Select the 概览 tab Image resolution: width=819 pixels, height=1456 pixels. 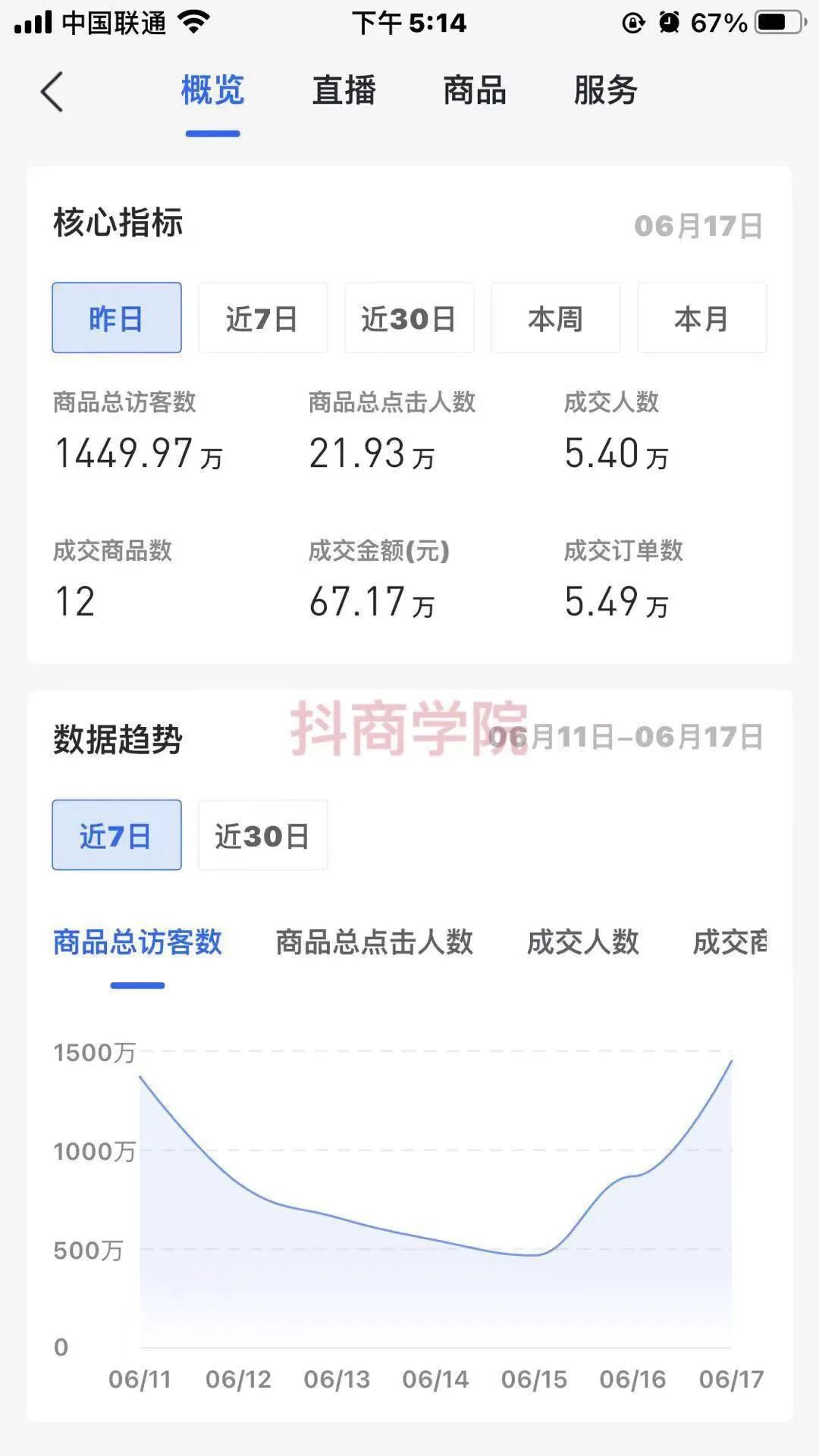212,90
